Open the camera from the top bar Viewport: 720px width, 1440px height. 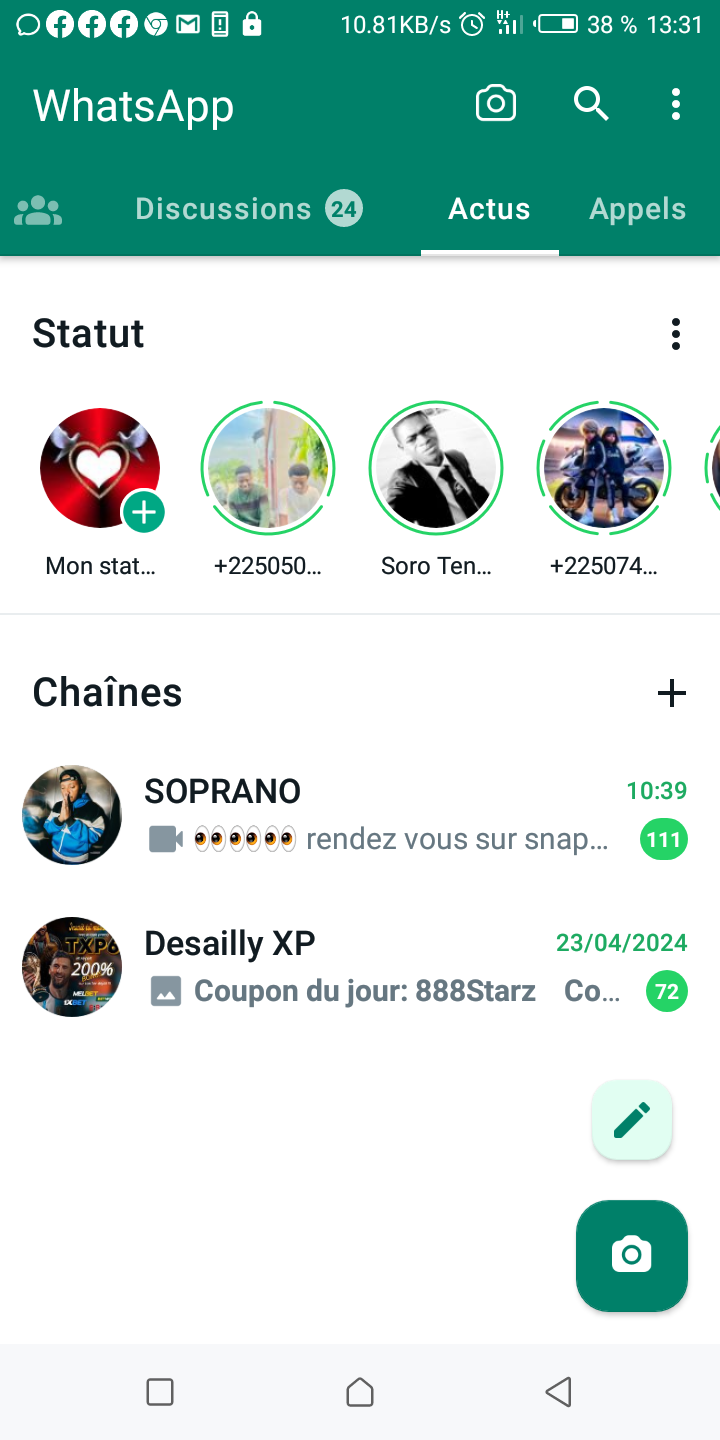tap(496, 104)
